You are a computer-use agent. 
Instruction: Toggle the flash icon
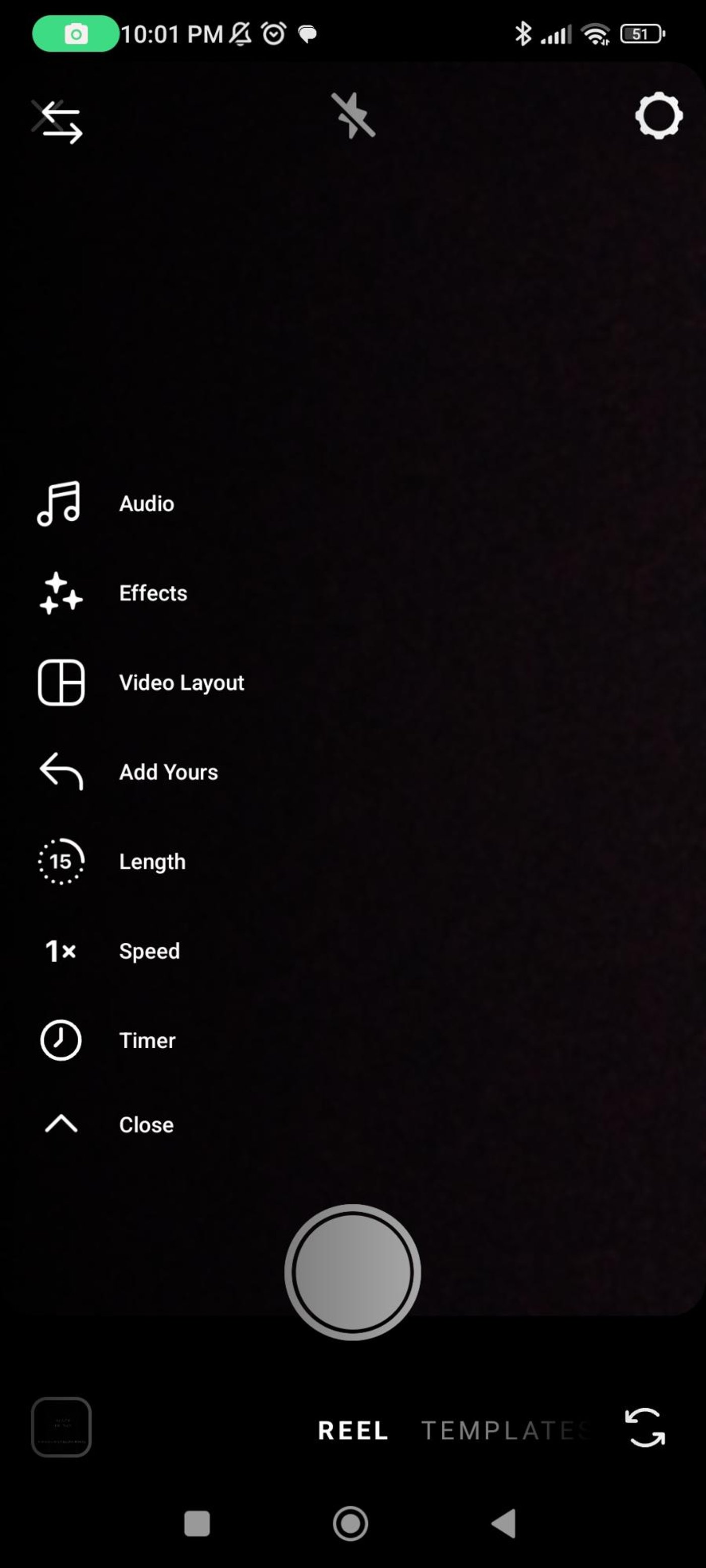coord(353,115)
